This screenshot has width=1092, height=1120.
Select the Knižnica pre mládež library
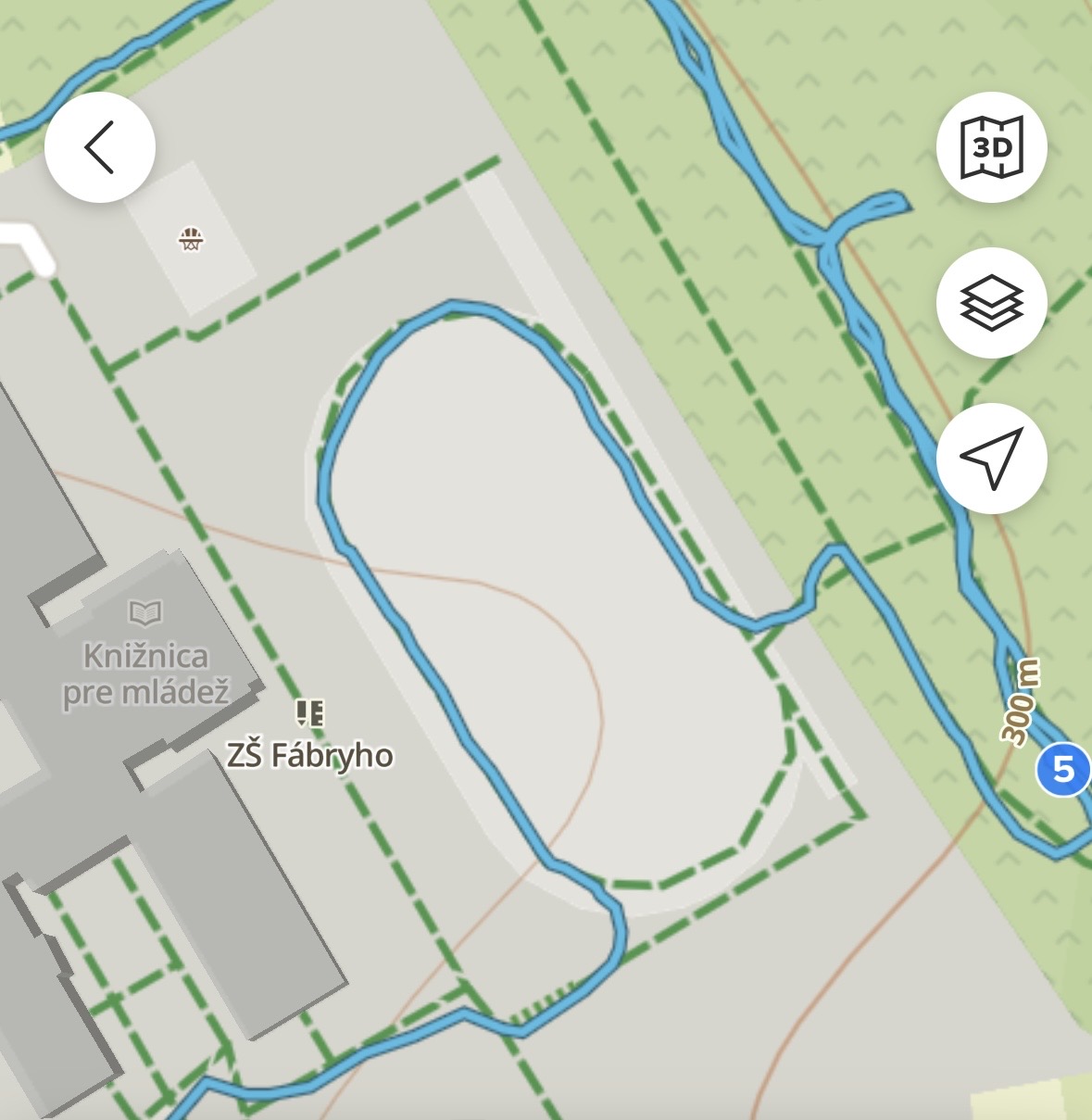point(145,613)
